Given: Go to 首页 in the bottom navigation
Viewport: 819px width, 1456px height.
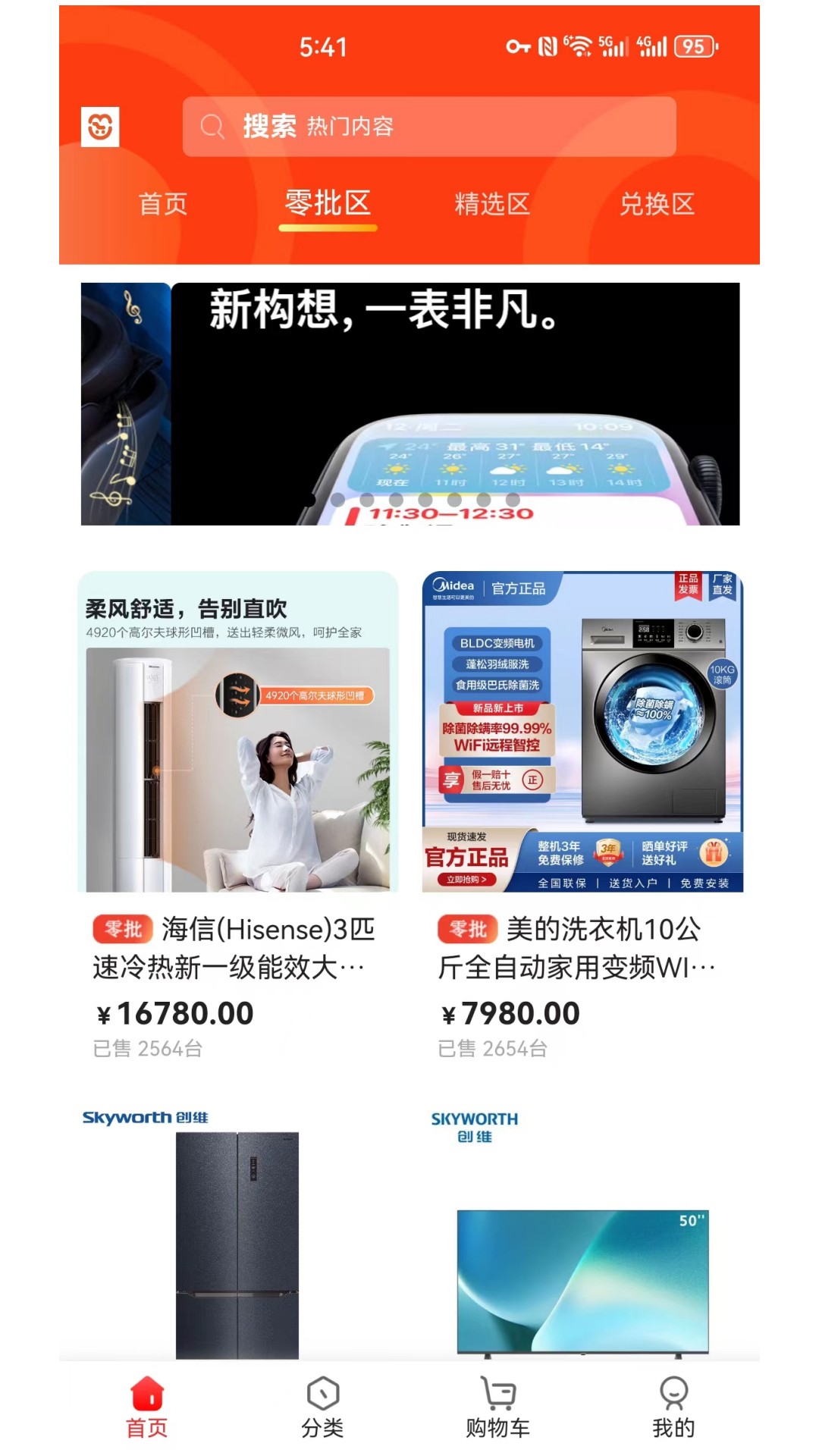Looking at the screenshot, I should [x=146, y=1407].
